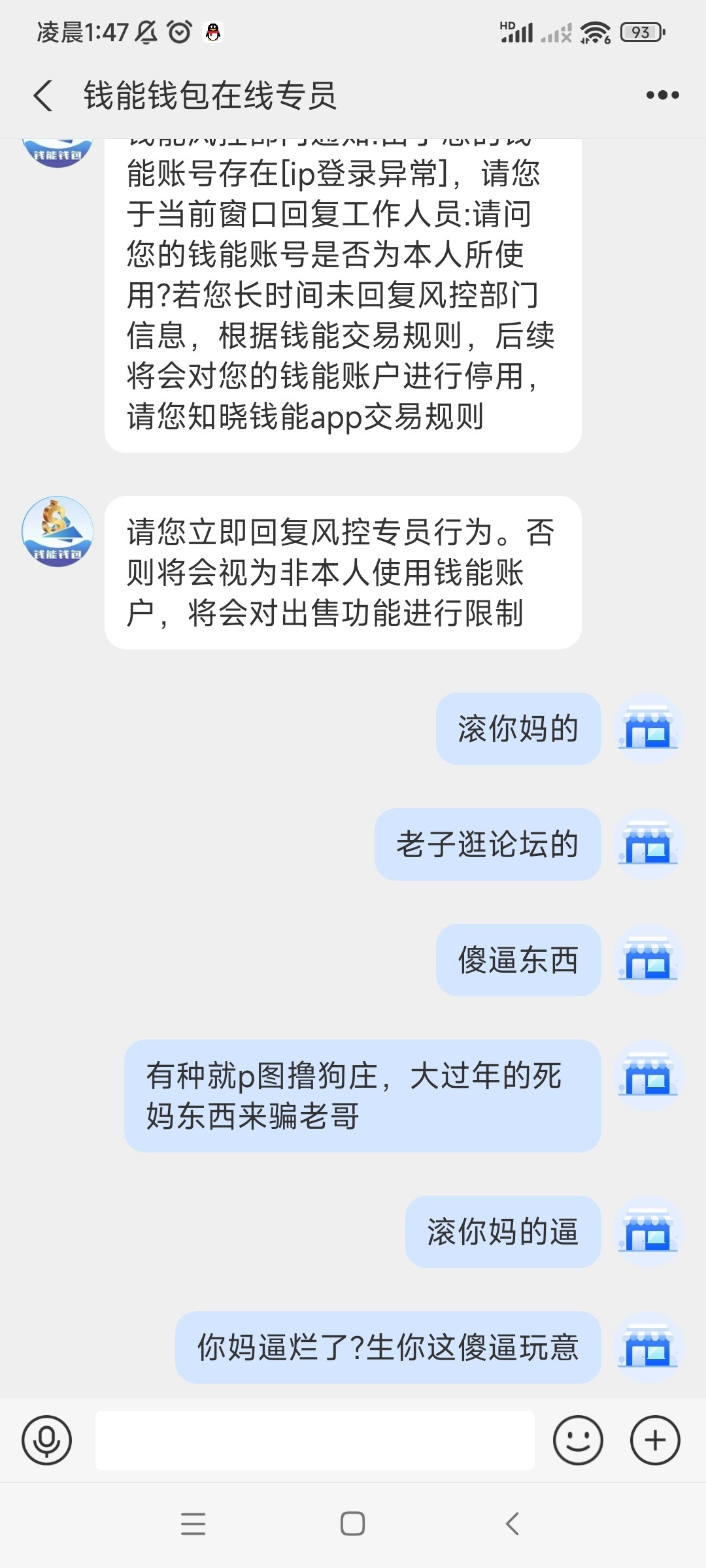Tap the system navigation back button
Viewport: 706px width, 1568px height.
pos(513,1524)
